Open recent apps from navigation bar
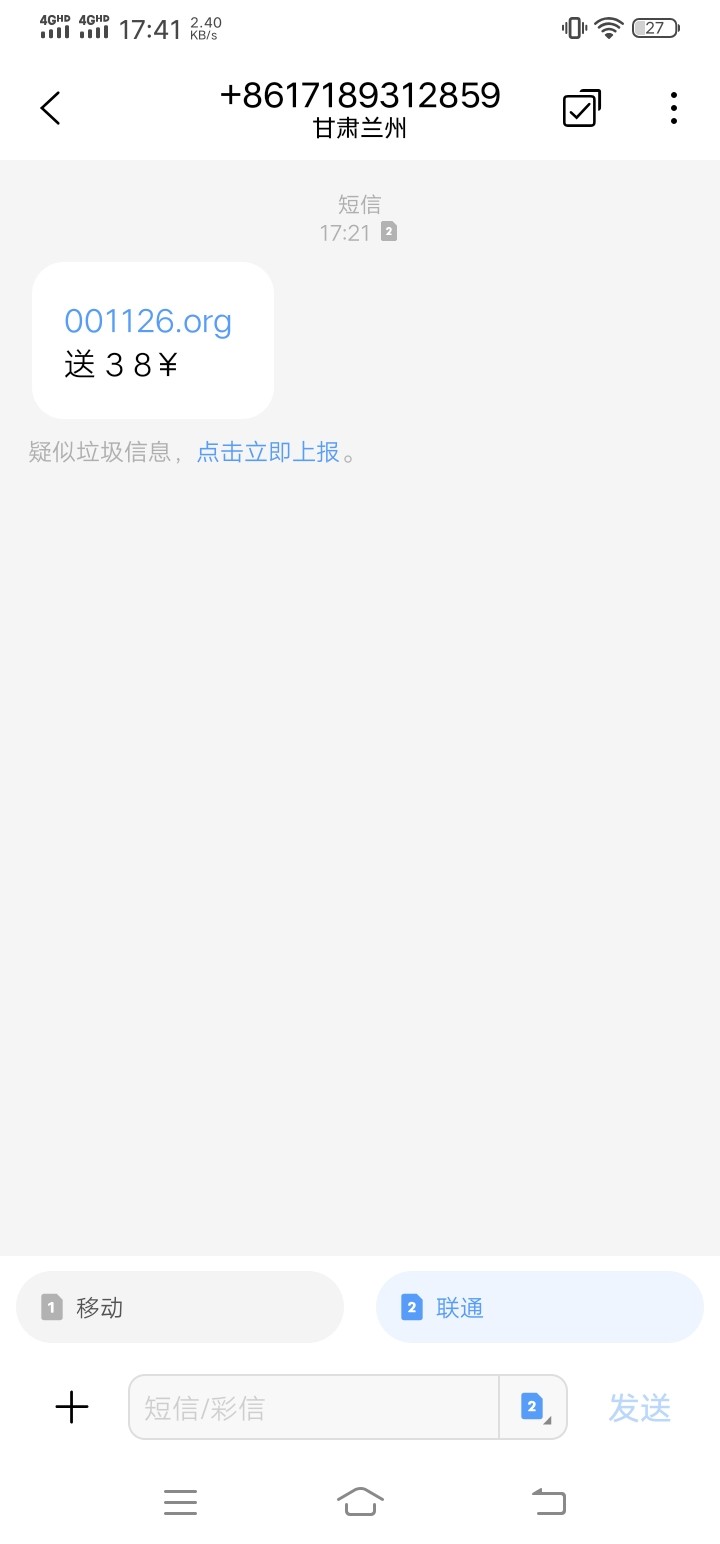Screen dimensions: 720x1544 coord(180,1502)
